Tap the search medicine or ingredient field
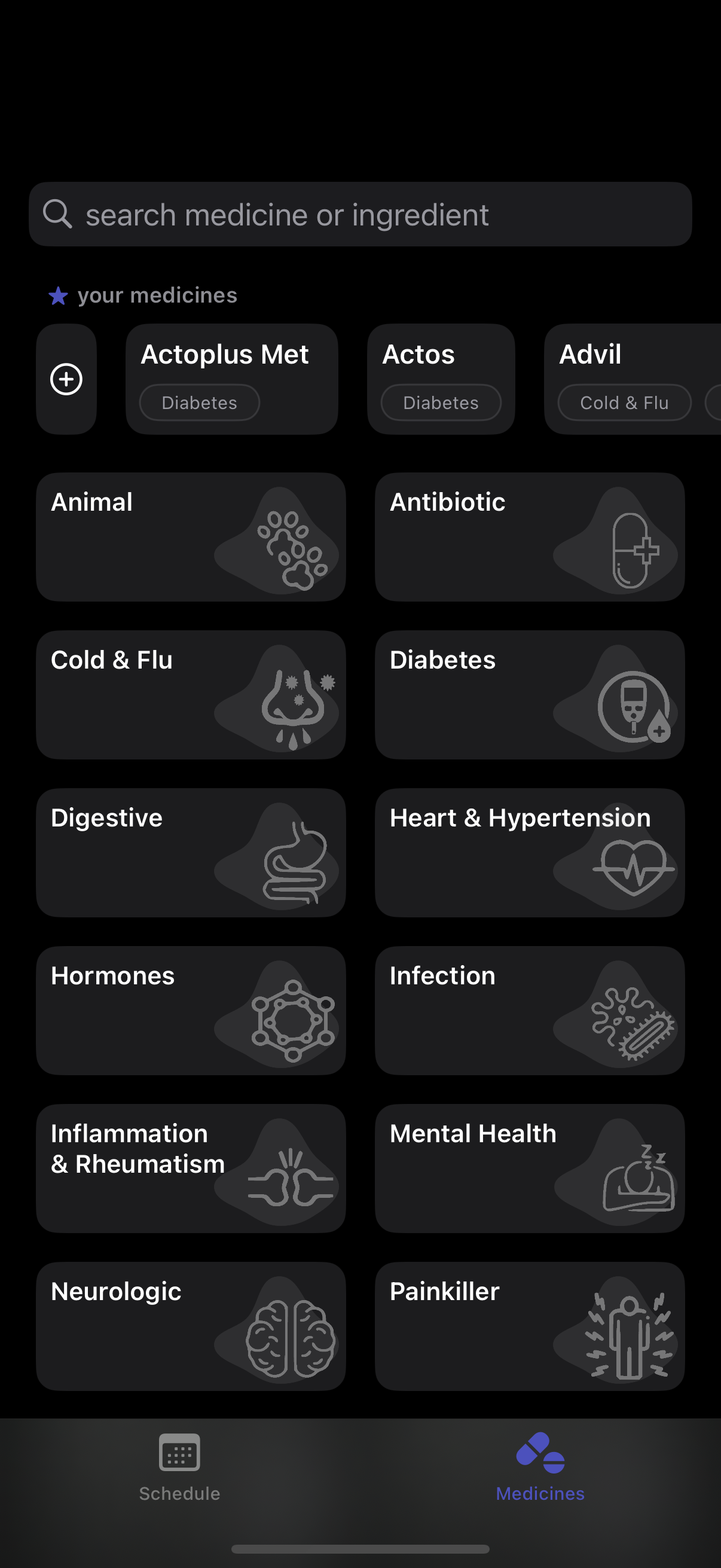Image resolution: width=721 pixels, height=1568 pixels. click(360, 214)
